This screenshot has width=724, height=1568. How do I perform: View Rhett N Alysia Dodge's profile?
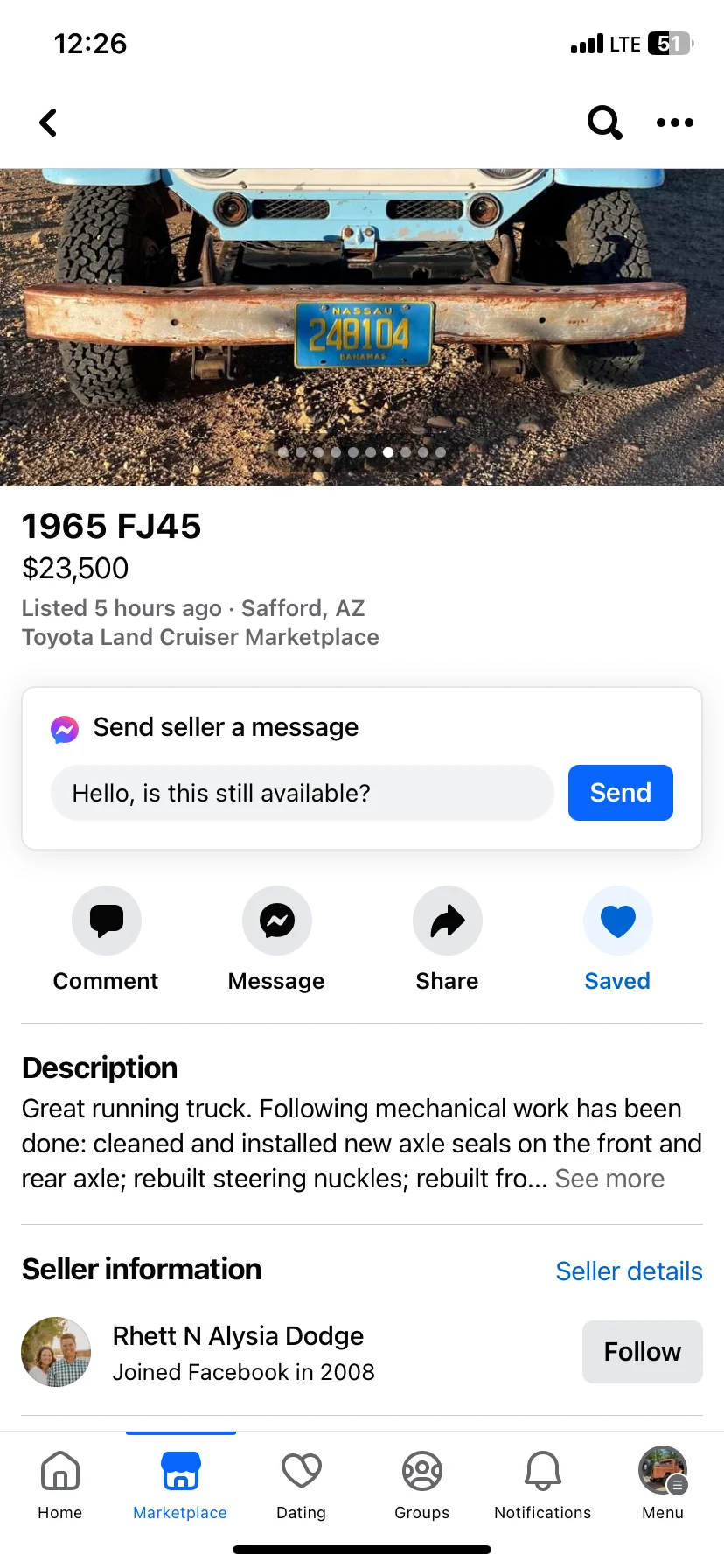[x=238, y=1336]
